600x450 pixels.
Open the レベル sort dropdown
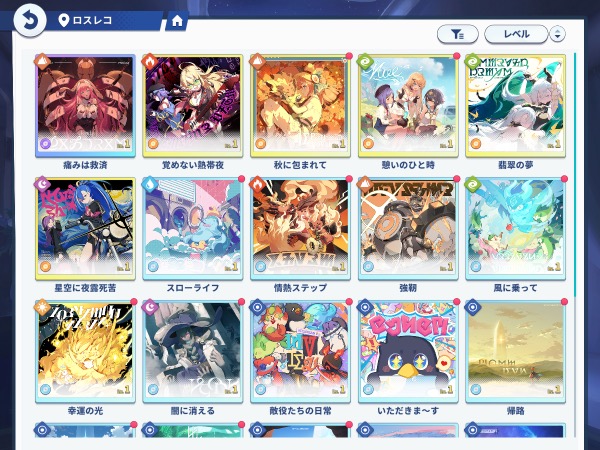point(516,35)
